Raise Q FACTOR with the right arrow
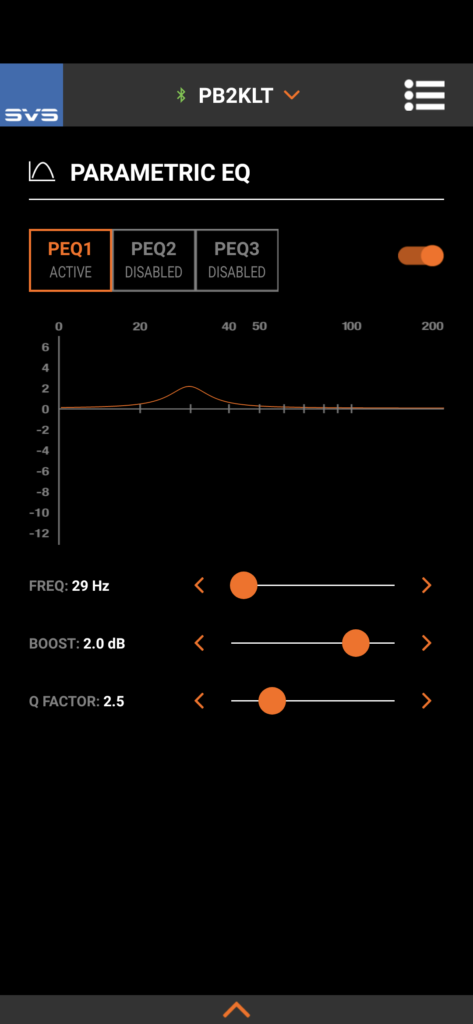The width and height of the screenshot is (473, 1024). coord(427,701)
